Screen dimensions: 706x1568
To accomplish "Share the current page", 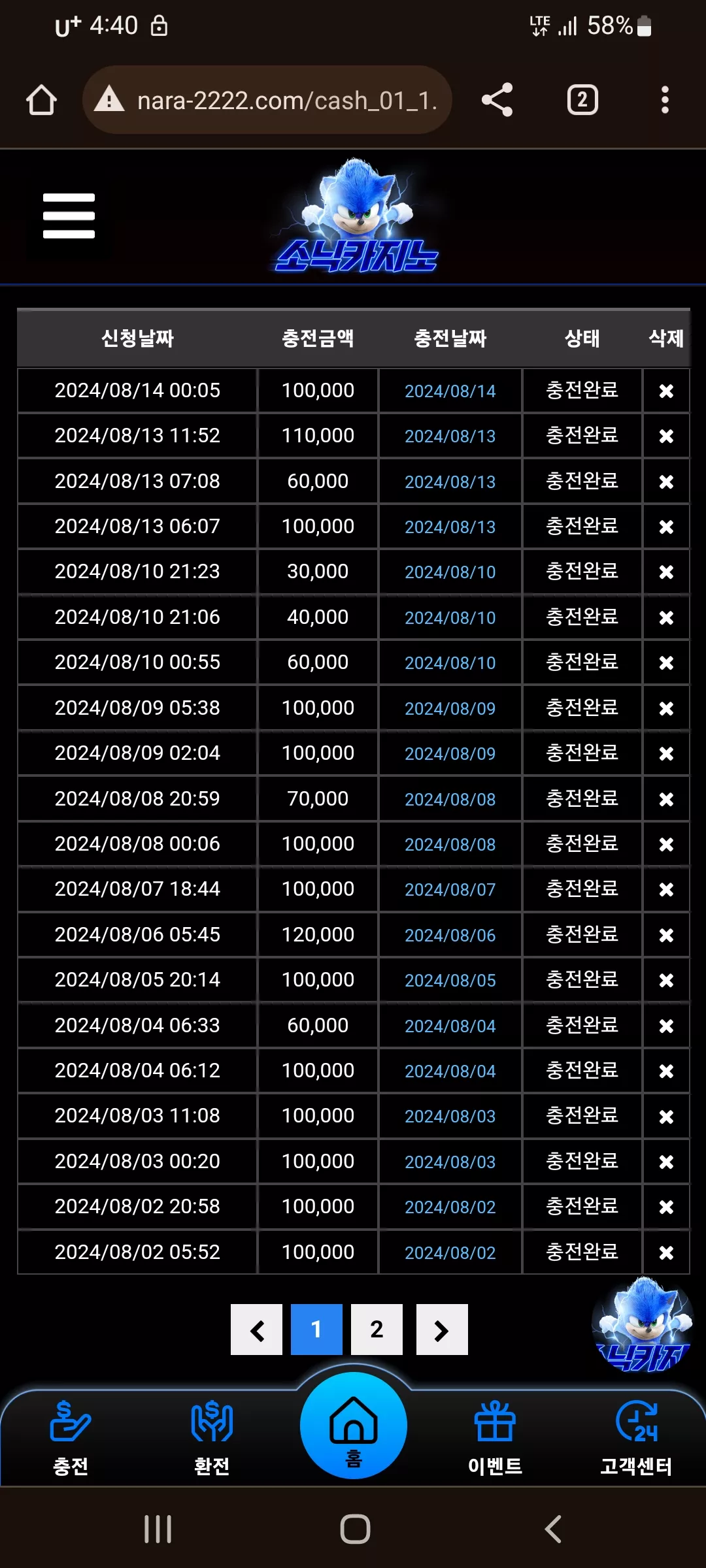I will click(x=497, y=100).
